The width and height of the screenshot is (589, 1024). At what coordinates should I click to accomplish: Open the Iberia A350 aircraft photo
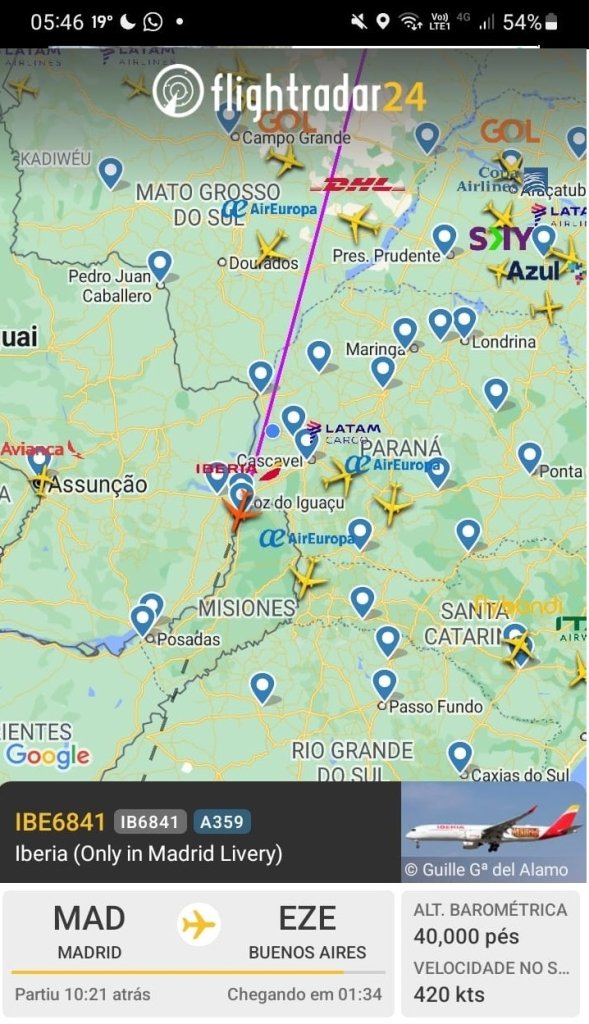tap(494, 832)
